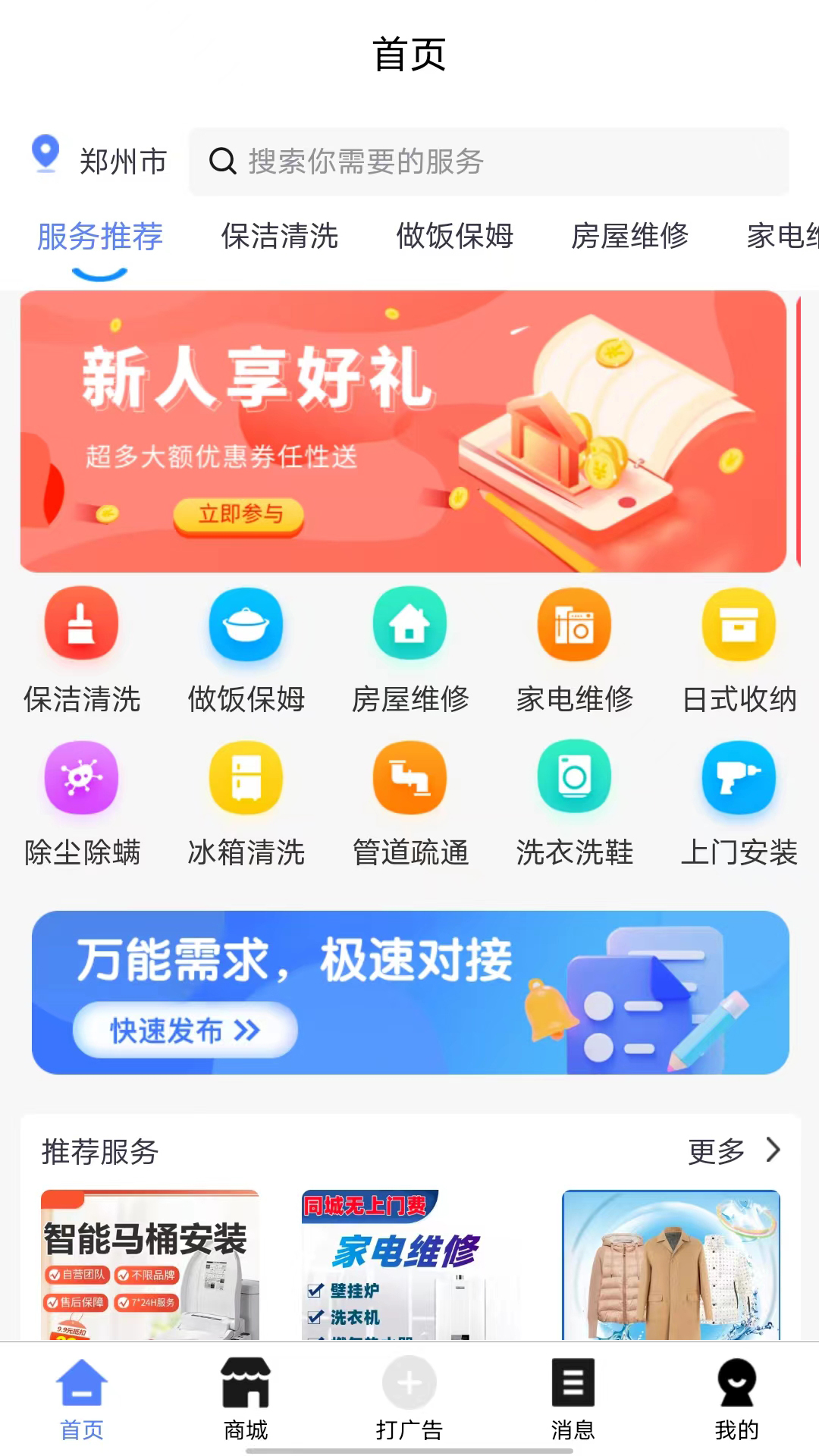The height and width of the screenshot is (1456, 819).
Task: Switch to the 做饭保姆 top tab
Action: [454, 237]
